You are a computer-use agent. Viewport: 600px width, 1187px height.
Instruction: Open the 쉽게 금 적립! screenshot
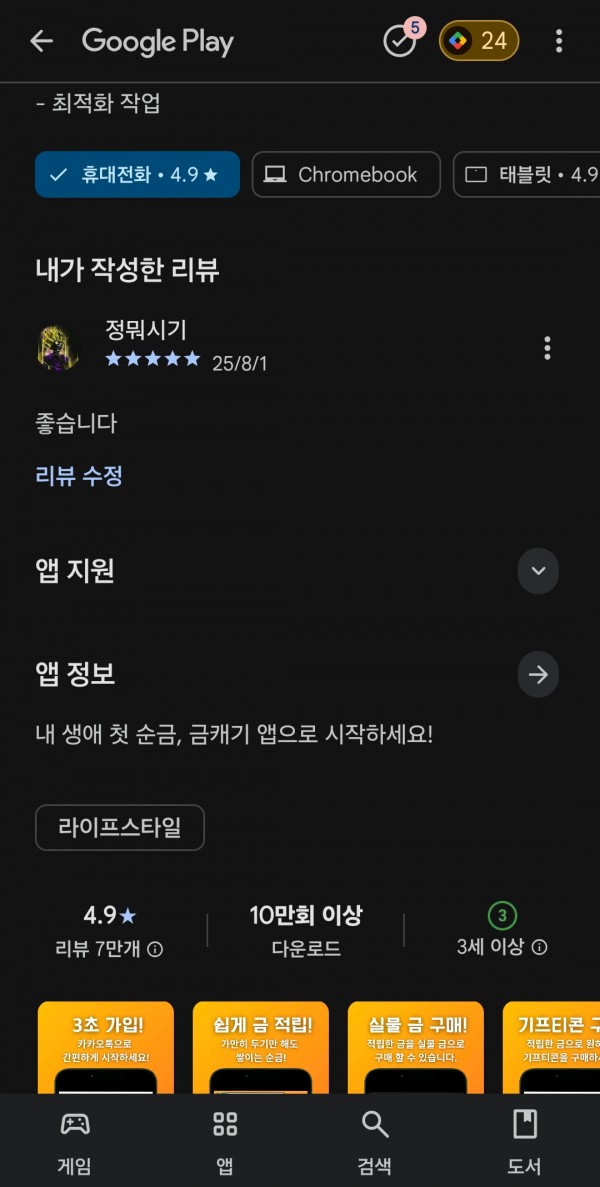pos(261,1048)
